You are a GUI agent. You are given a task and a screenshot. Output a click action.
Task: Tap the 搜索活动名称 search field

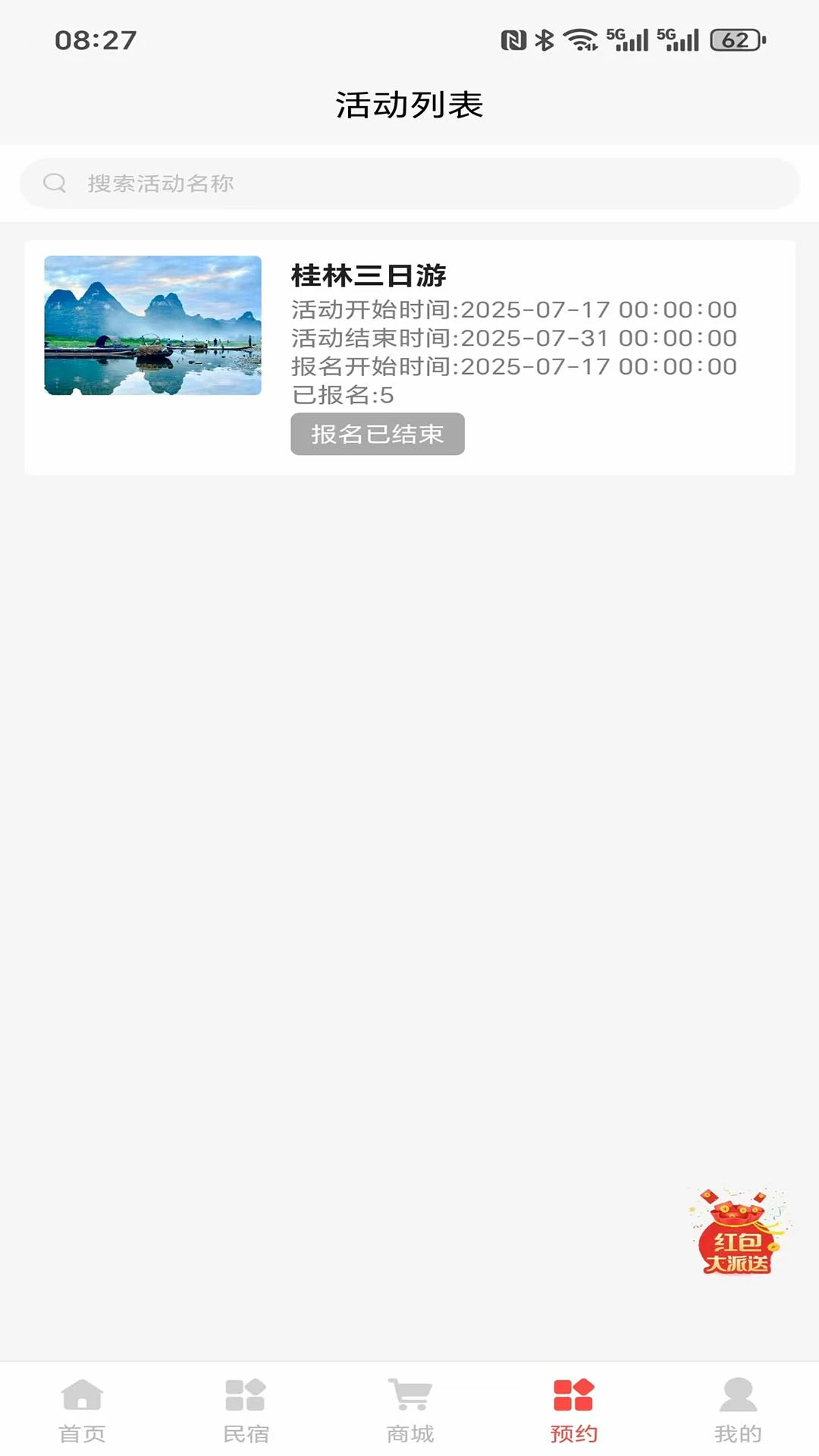pyautogui.click(x=409, y=184)
